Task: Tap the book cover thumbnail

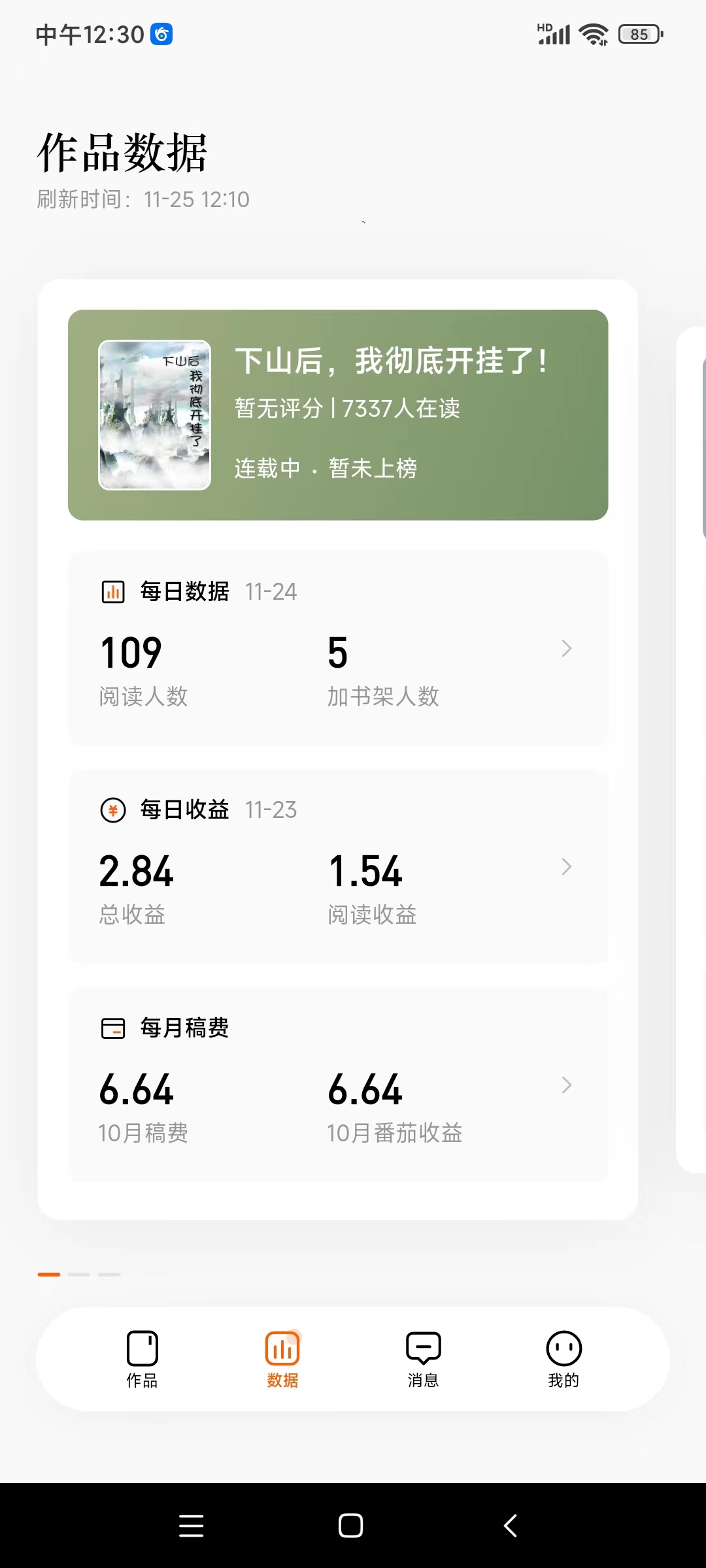Action: [x=154, y=414]
